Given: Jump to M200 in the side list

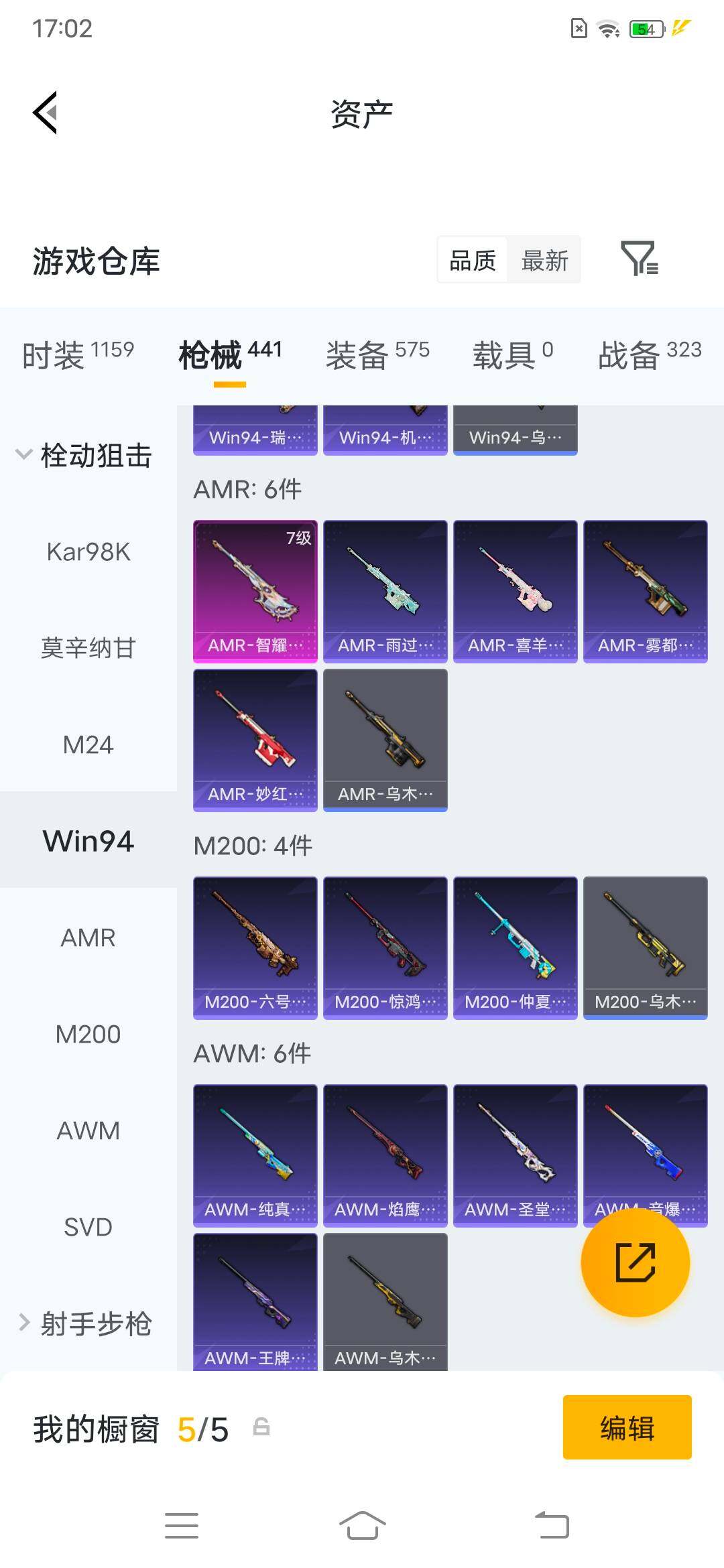Looking at the screenshot, I should click(x=88, y=1034).
